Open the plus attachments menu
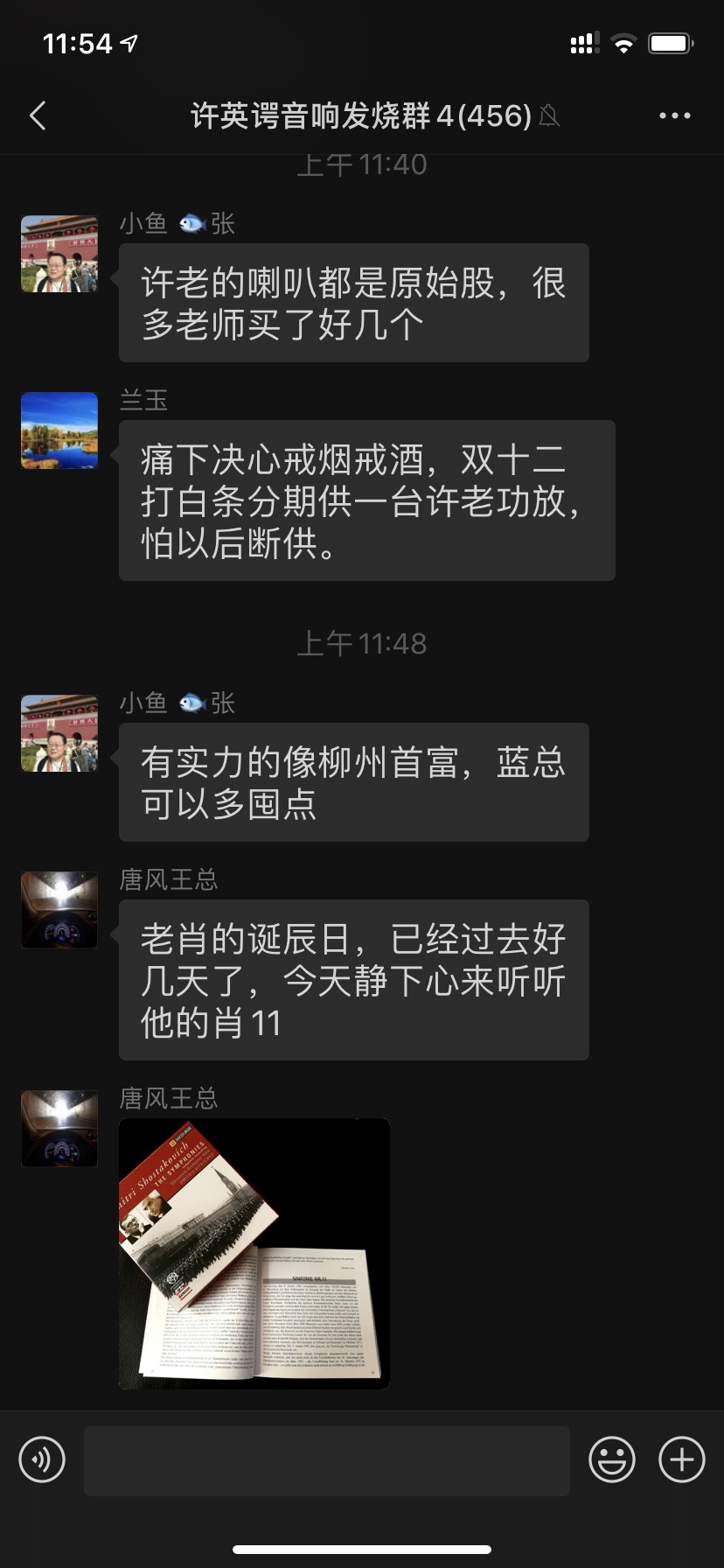Screen dimensions: 724x1568 [681, 1459]
